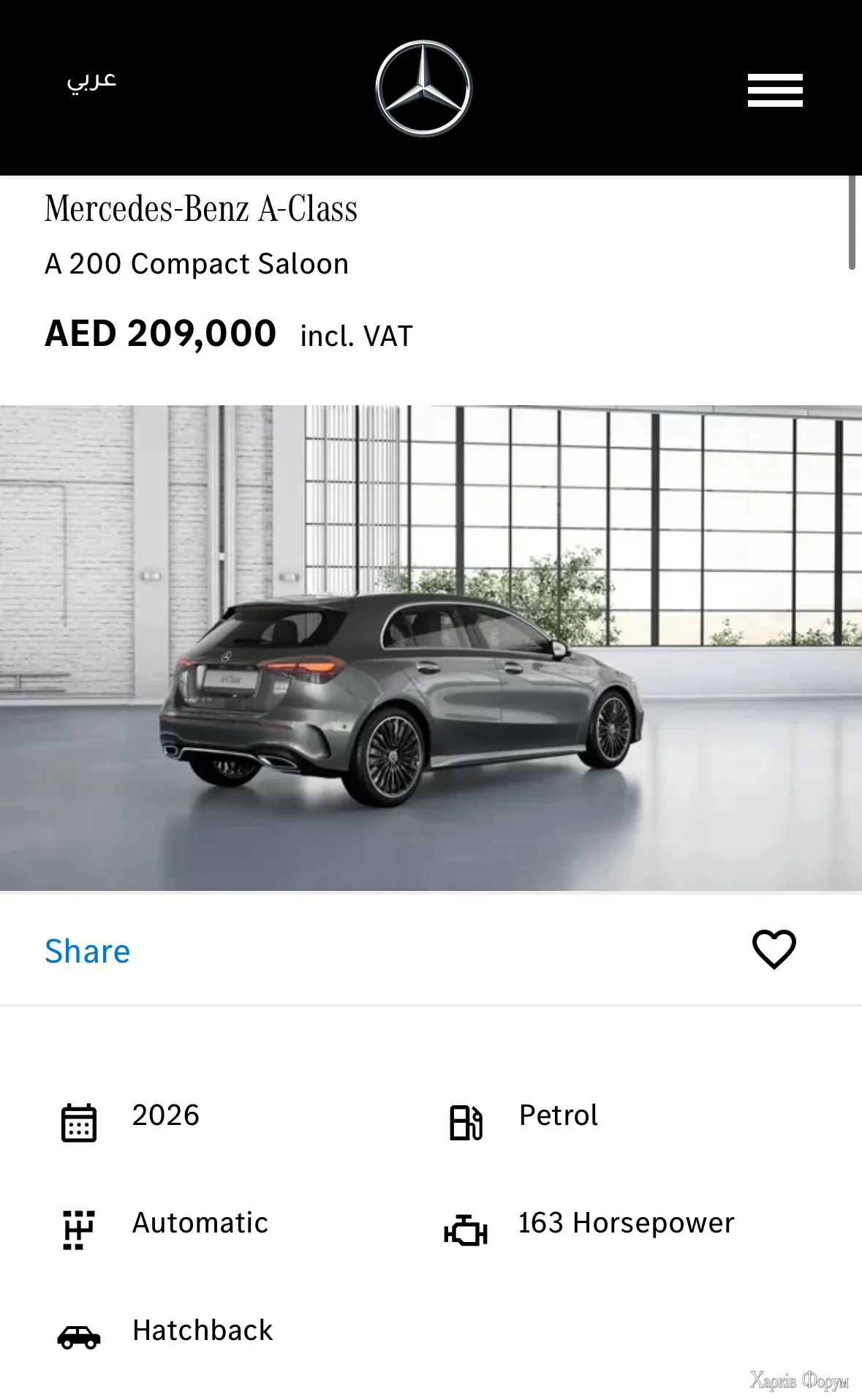Add the A 200 to favorites
This screenshot has width=862, height=1400.
[x=774, y=949]
